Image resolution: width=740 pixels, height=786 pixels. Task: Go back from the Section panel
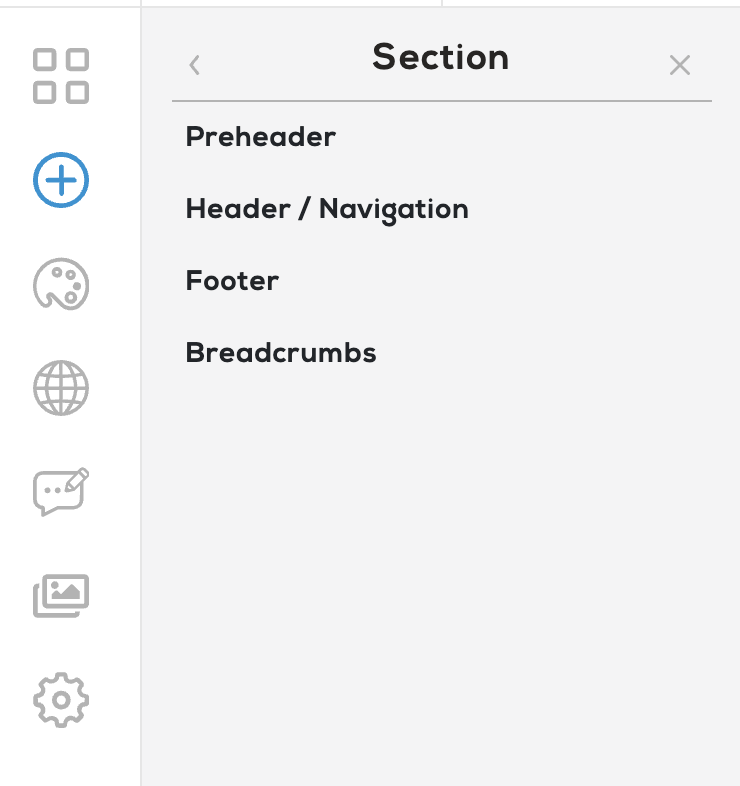coord(195,66)
